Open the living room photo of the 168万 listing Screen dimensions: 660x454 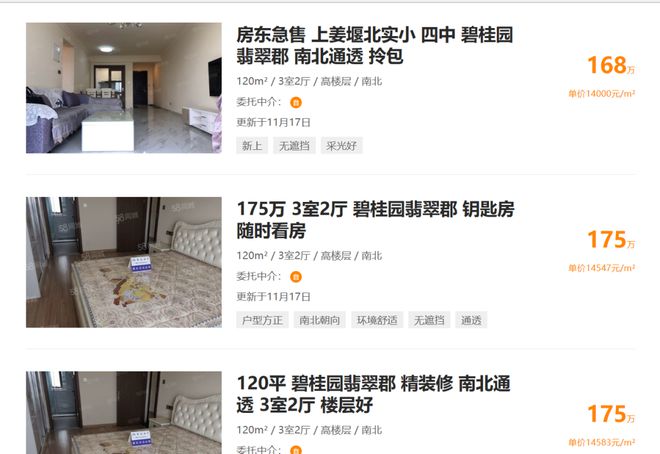(x=124, y=88)
